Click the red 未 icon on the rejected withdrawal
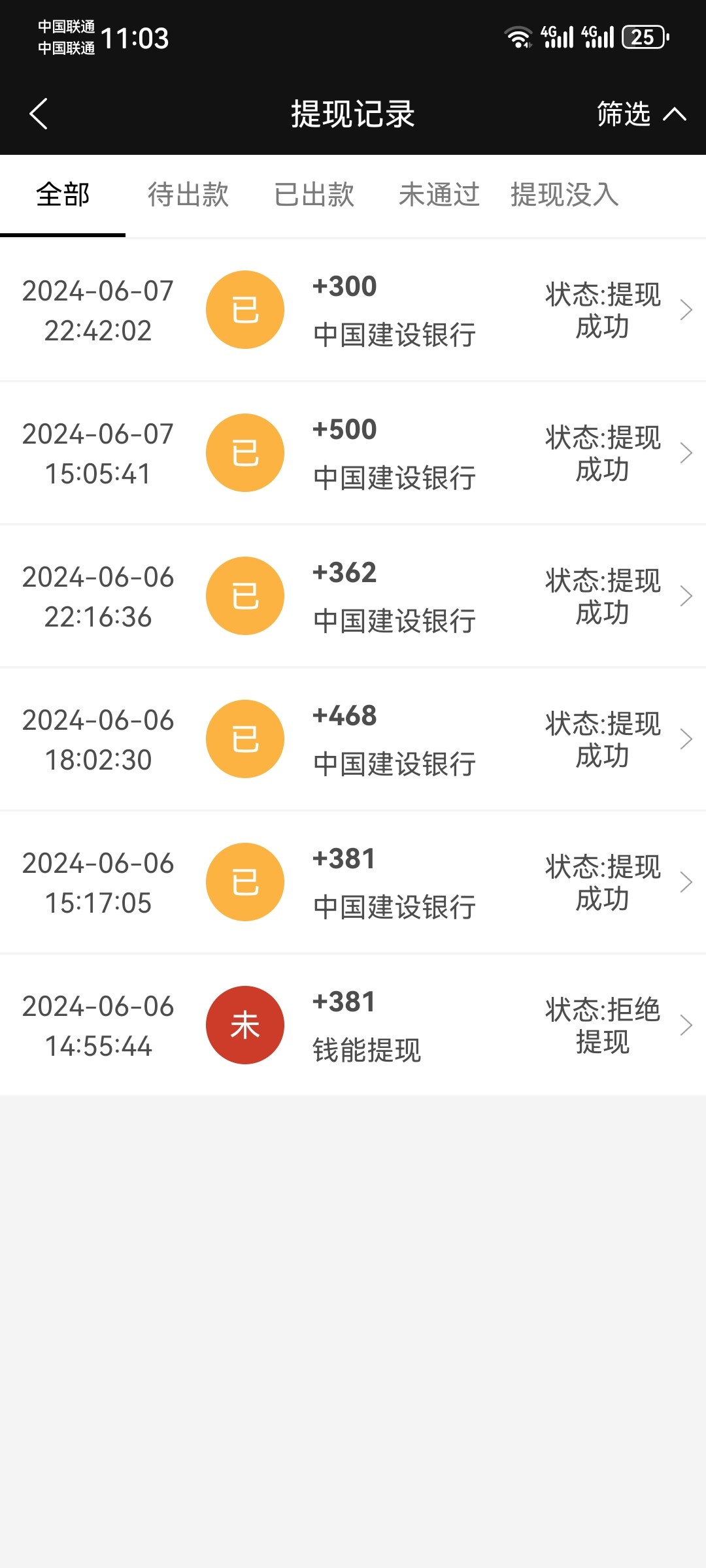 (245, 1024)
